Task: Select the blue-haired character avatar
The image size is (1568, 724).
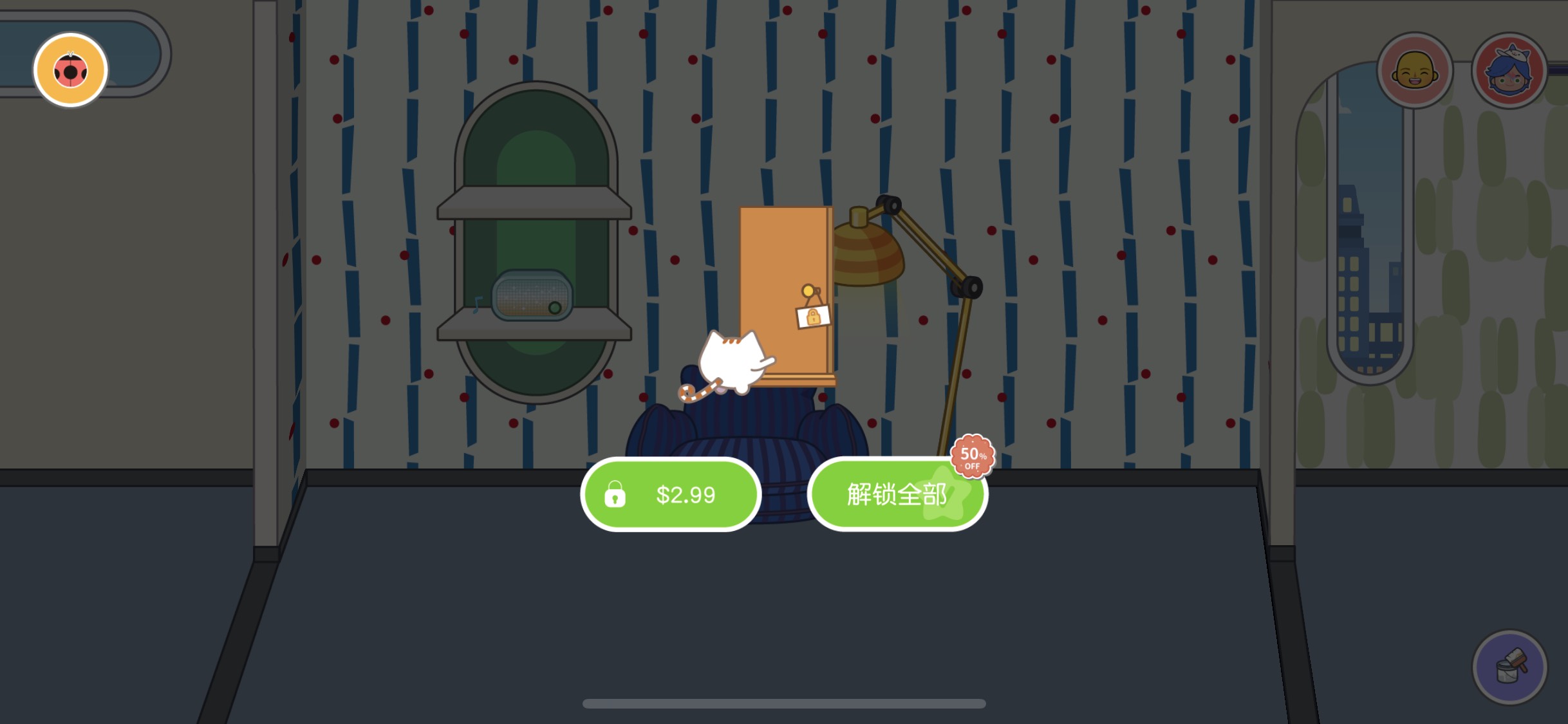Action: (1509, 70)
